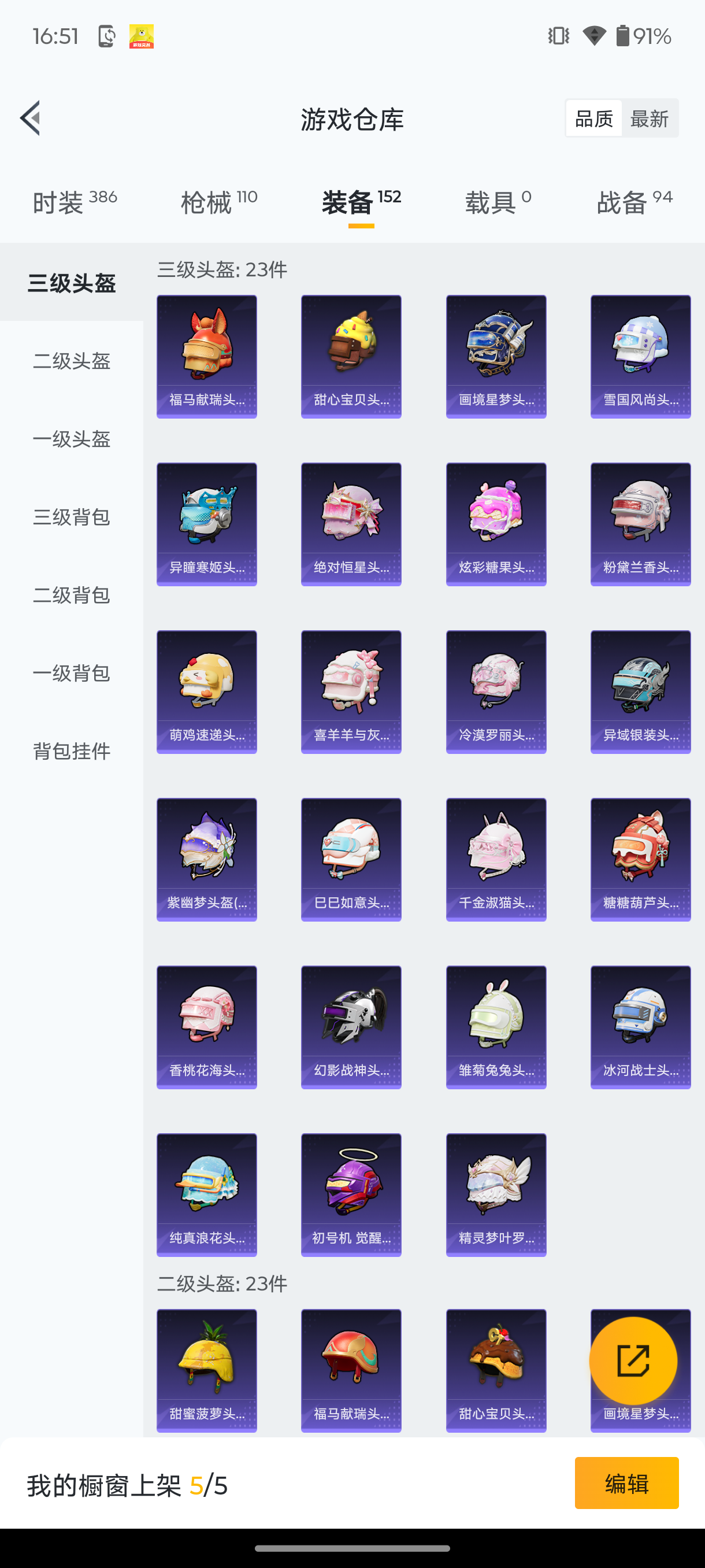Open the 初号机 觉醒 helmet item
Screen dimensions: 705x1568
(351, 1195)
